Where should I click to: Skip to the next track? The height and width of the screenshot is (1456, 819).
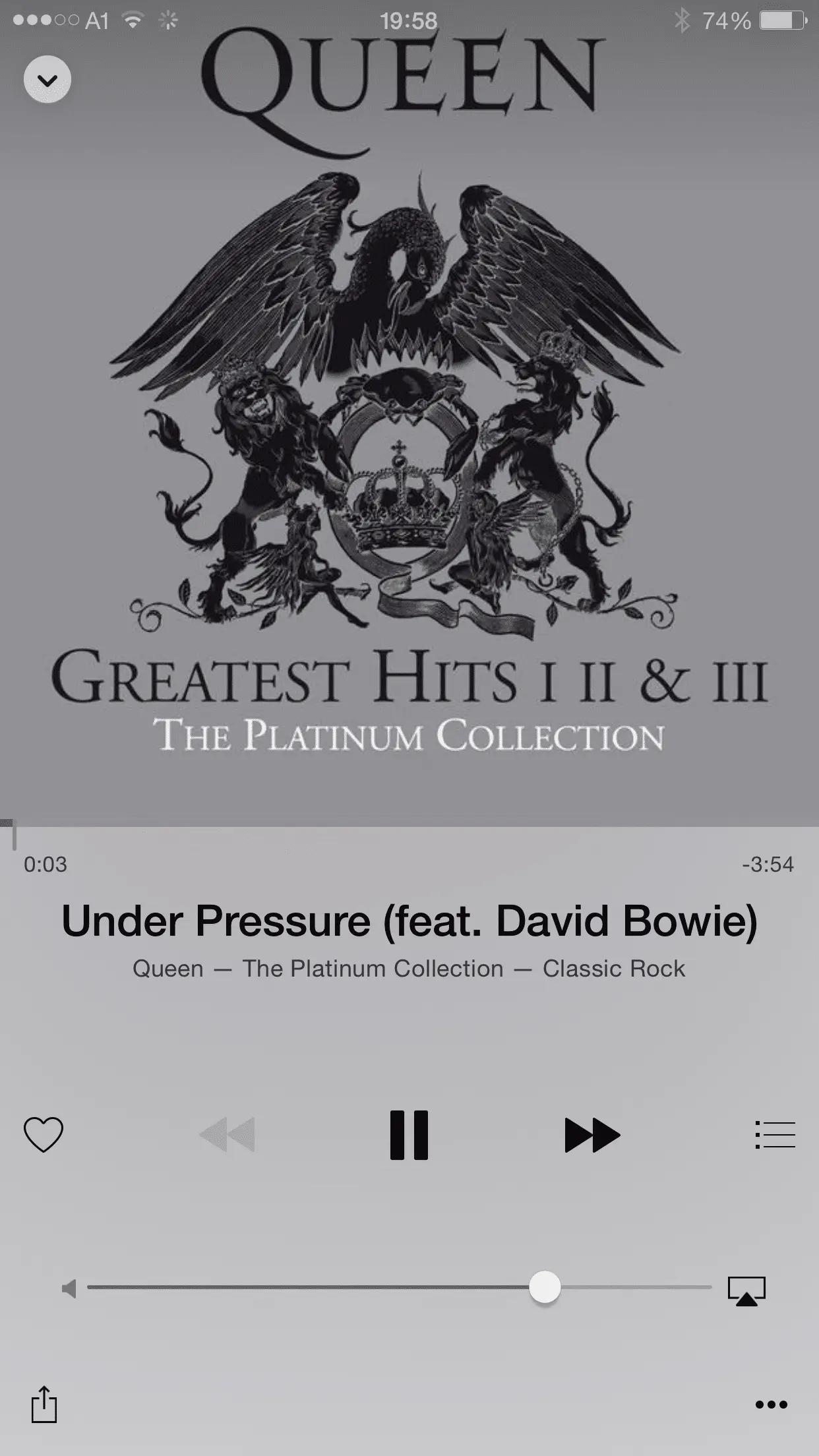click(591, 1134)
